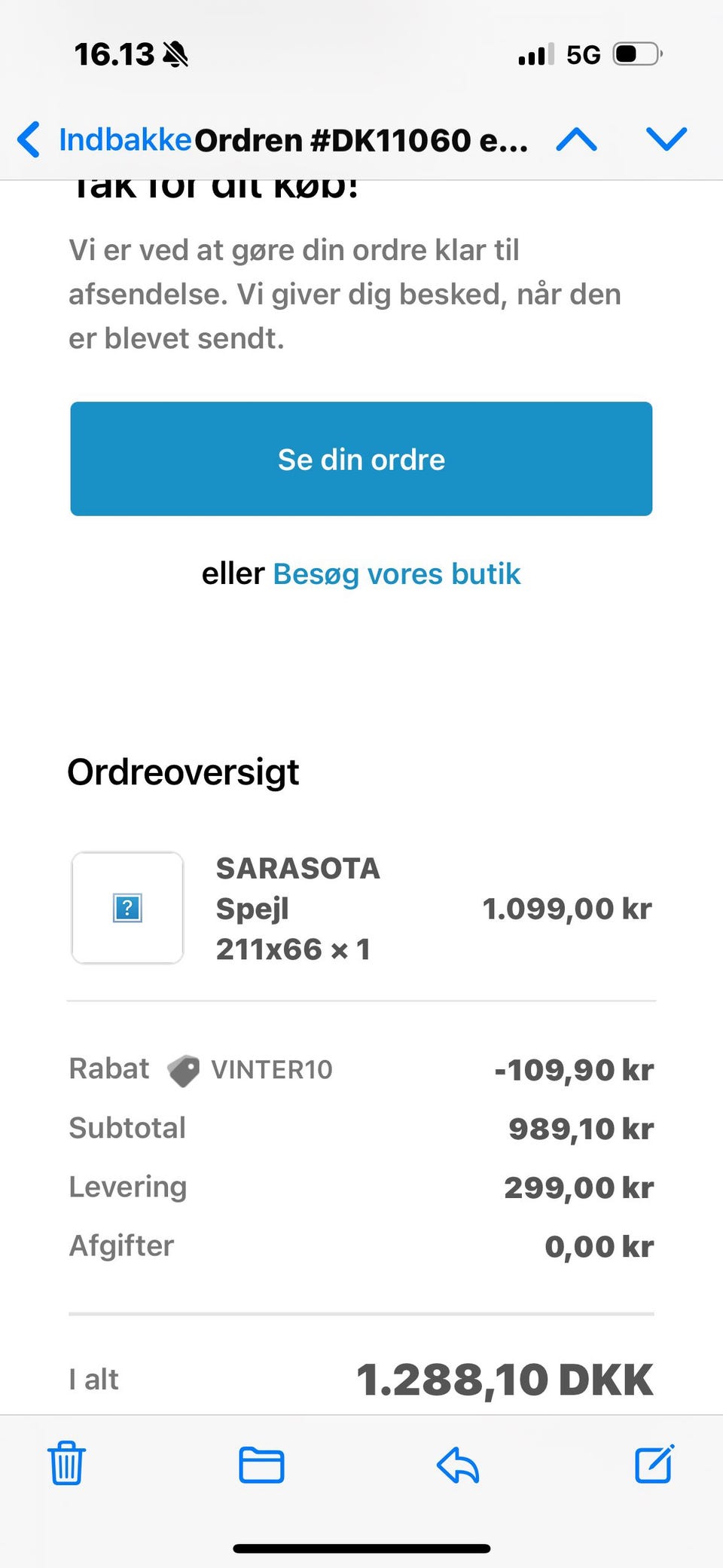Tap the back chevron next to Indbakke
Viewport: 723px width, 1568px height.
pos(29,139)
